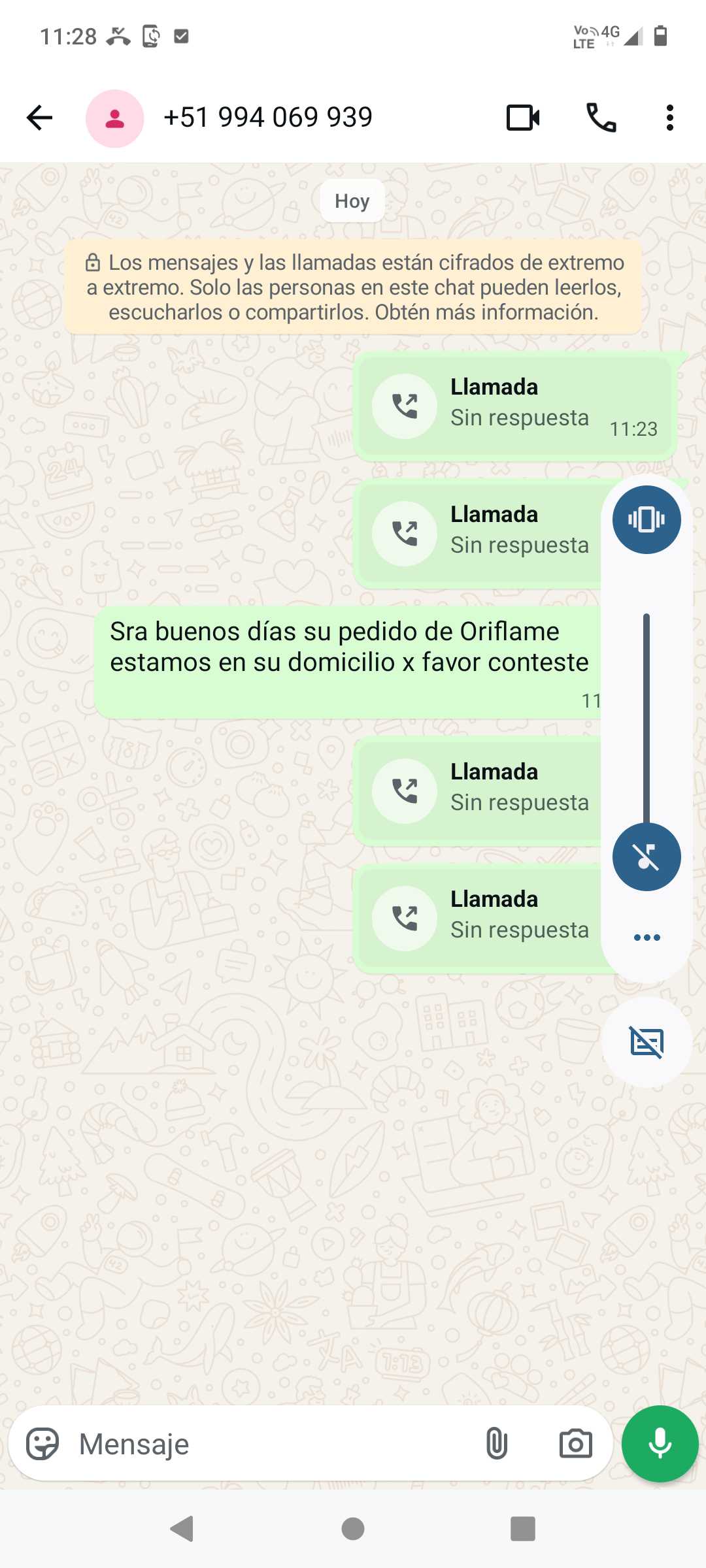The width and height of the screenshot is (706, 1568).
Task: Tap the volume slider track
Action: pyautogui.click(x=646, y=719)
